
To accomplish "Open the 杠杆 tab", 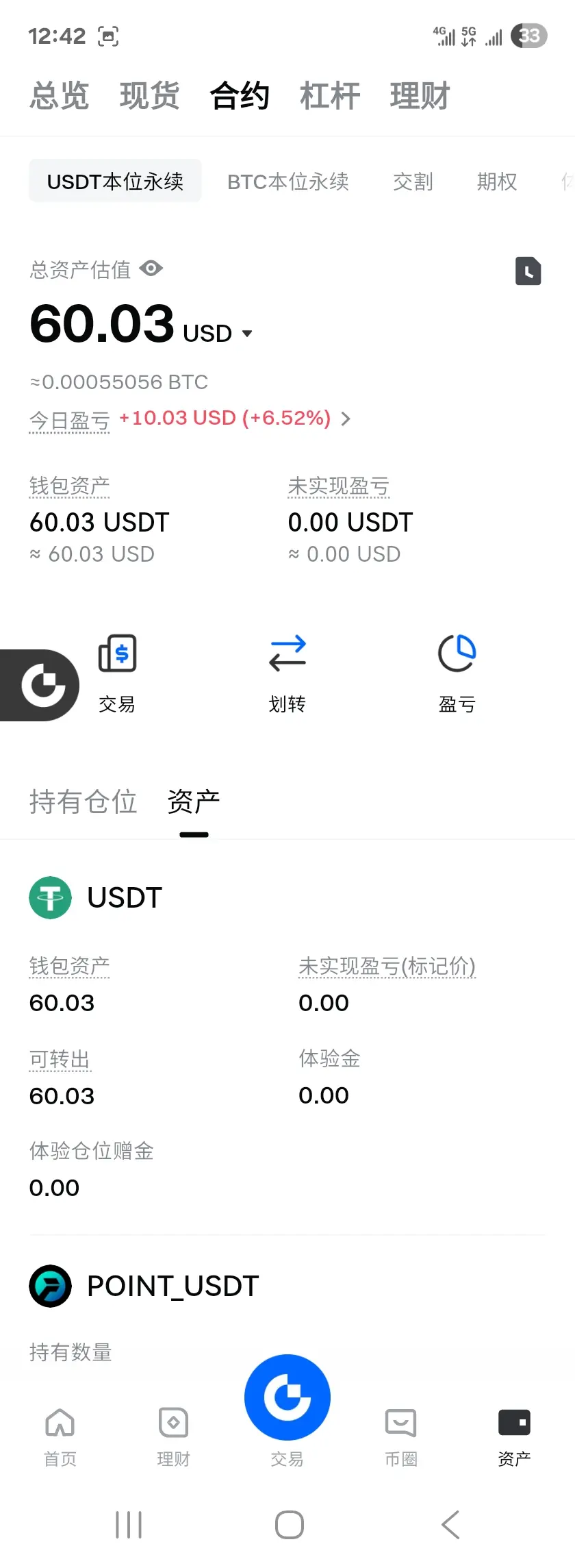I will tap(330, 95).
